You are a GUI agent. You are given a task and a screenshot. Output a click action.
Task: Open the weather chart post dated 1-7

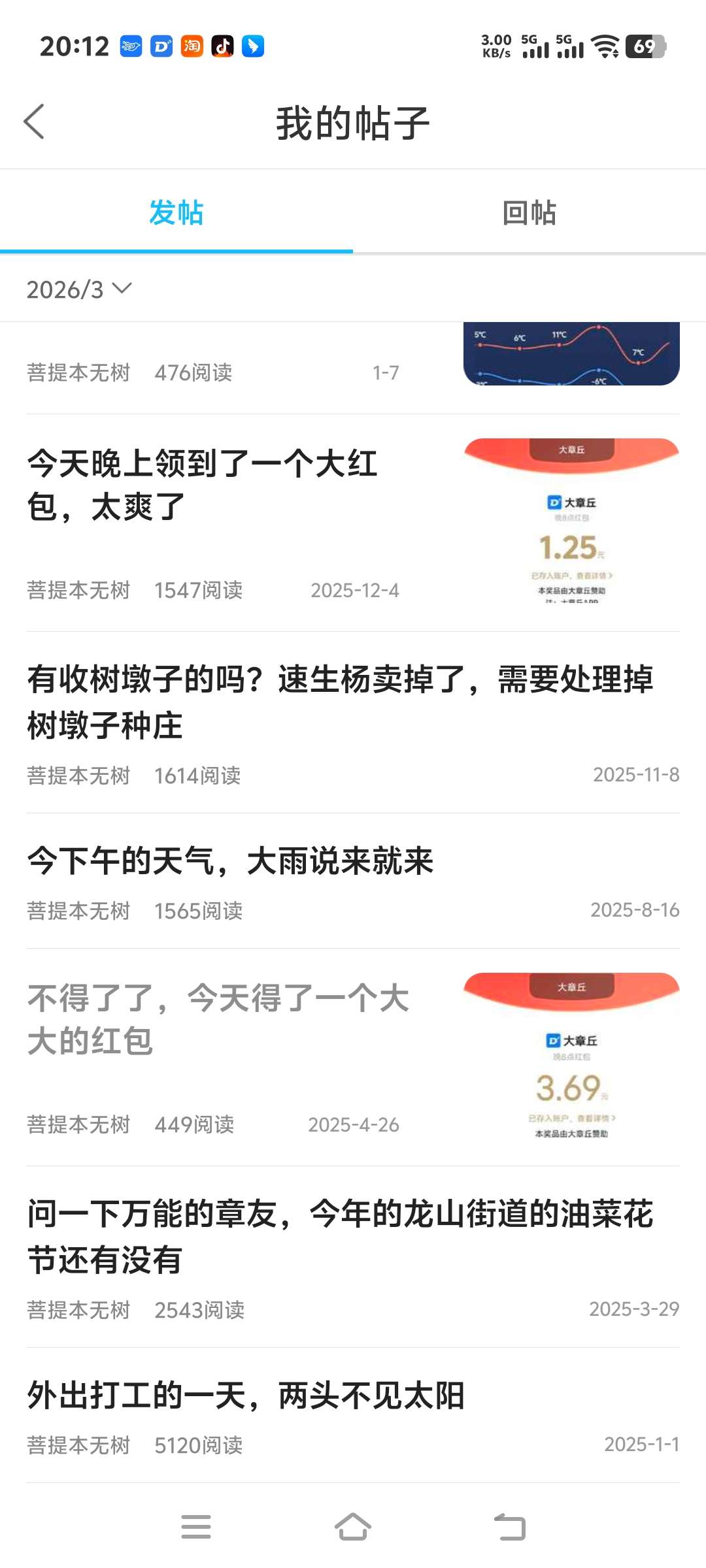click(571, 354)
